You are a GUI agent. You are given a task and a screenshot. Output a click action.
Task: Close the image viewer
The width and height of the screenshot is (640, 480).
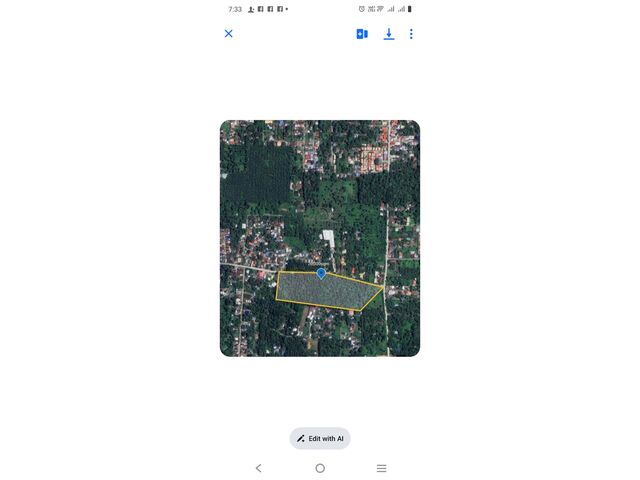coord(228,34)
